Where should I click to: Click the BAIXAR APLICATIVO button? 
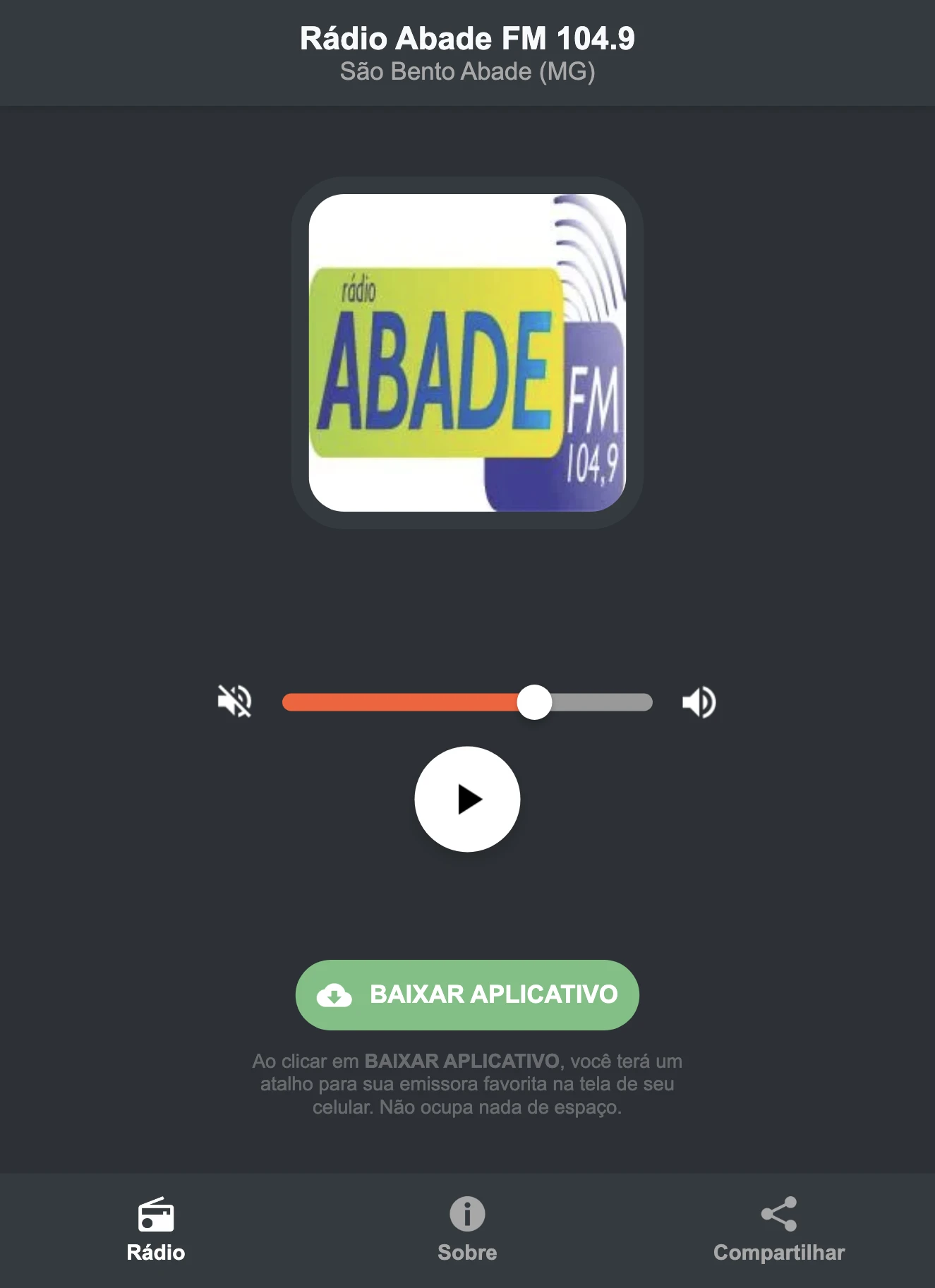[x=467, y=995]
